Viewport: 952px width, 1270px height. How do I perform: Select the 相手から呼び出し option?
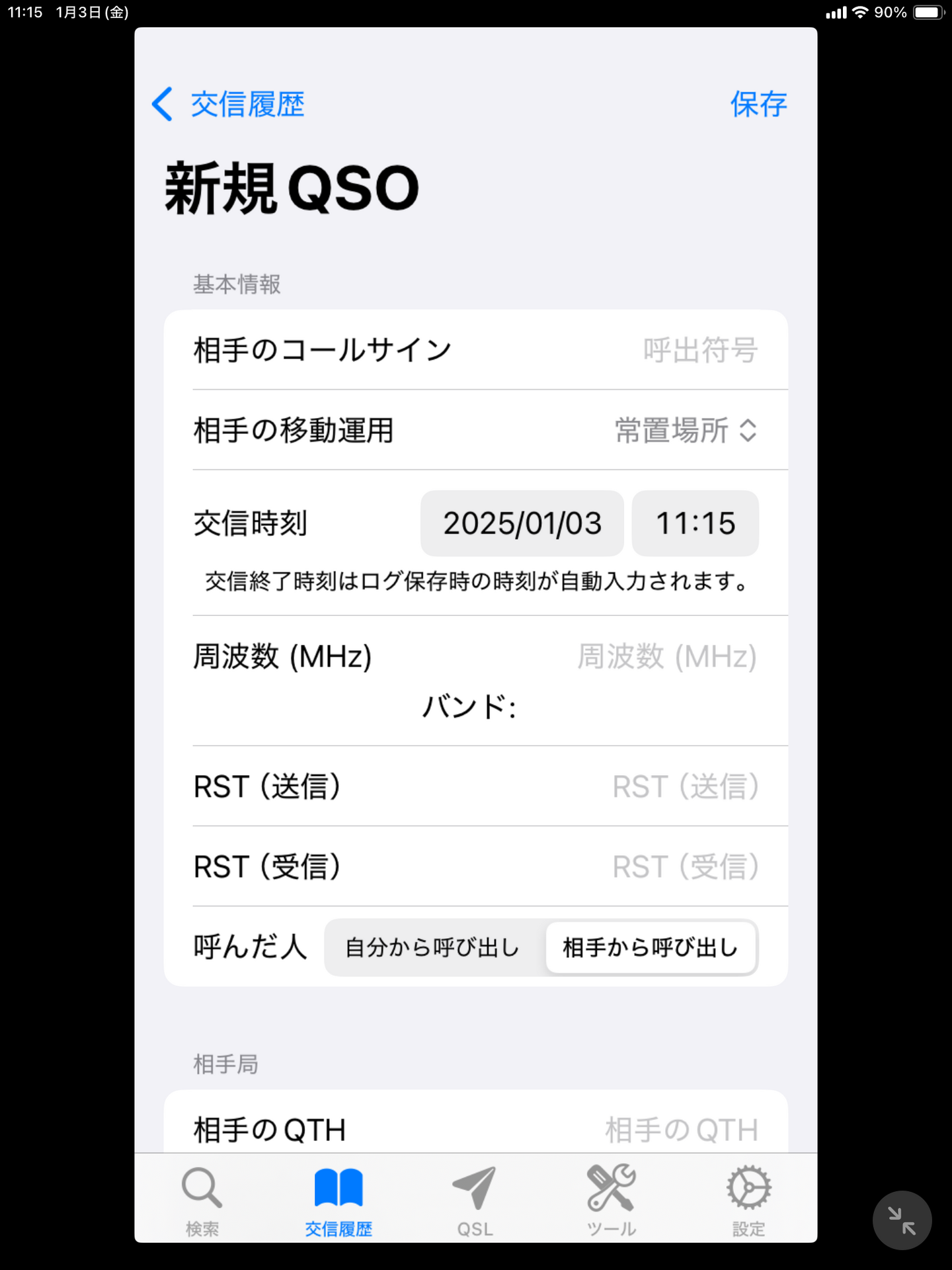(x=650, y=947)
